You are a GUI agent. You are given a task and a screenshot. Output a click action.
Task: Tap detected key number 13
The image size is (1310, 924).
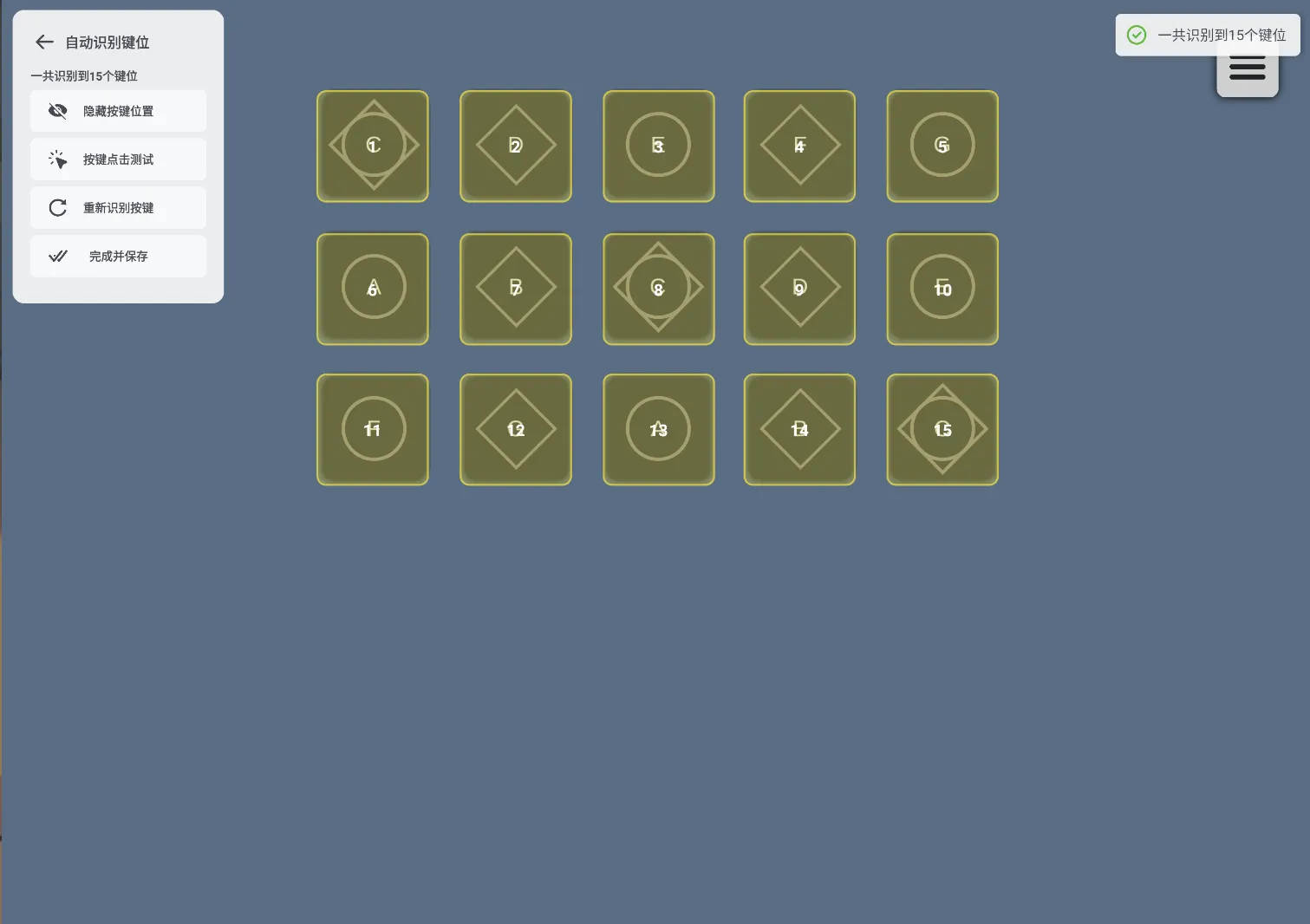(x=659, y=429)
